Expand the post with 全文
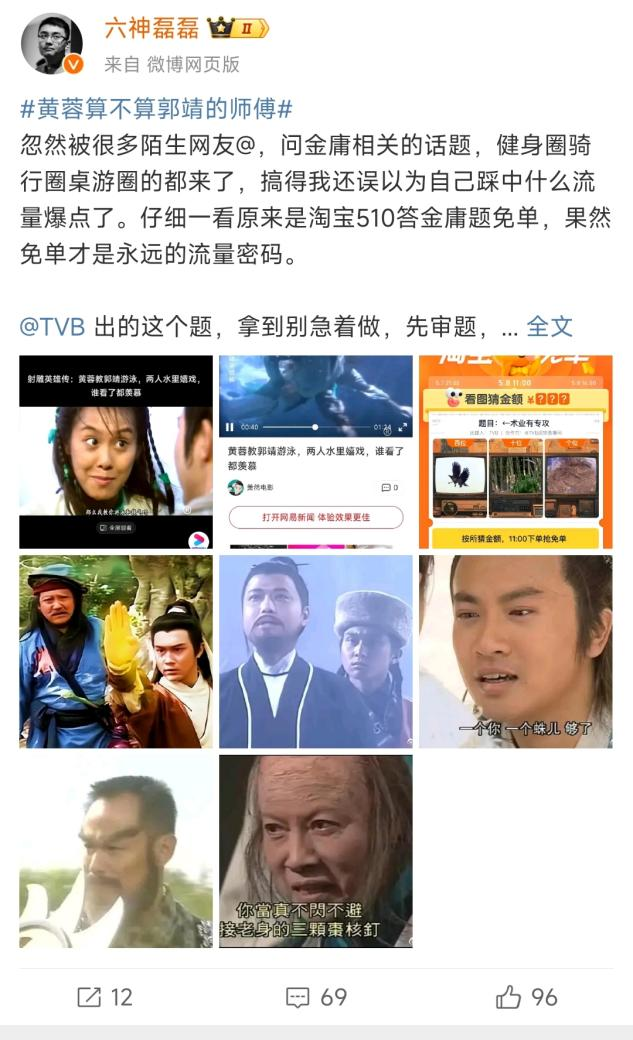 click(549, 326)
